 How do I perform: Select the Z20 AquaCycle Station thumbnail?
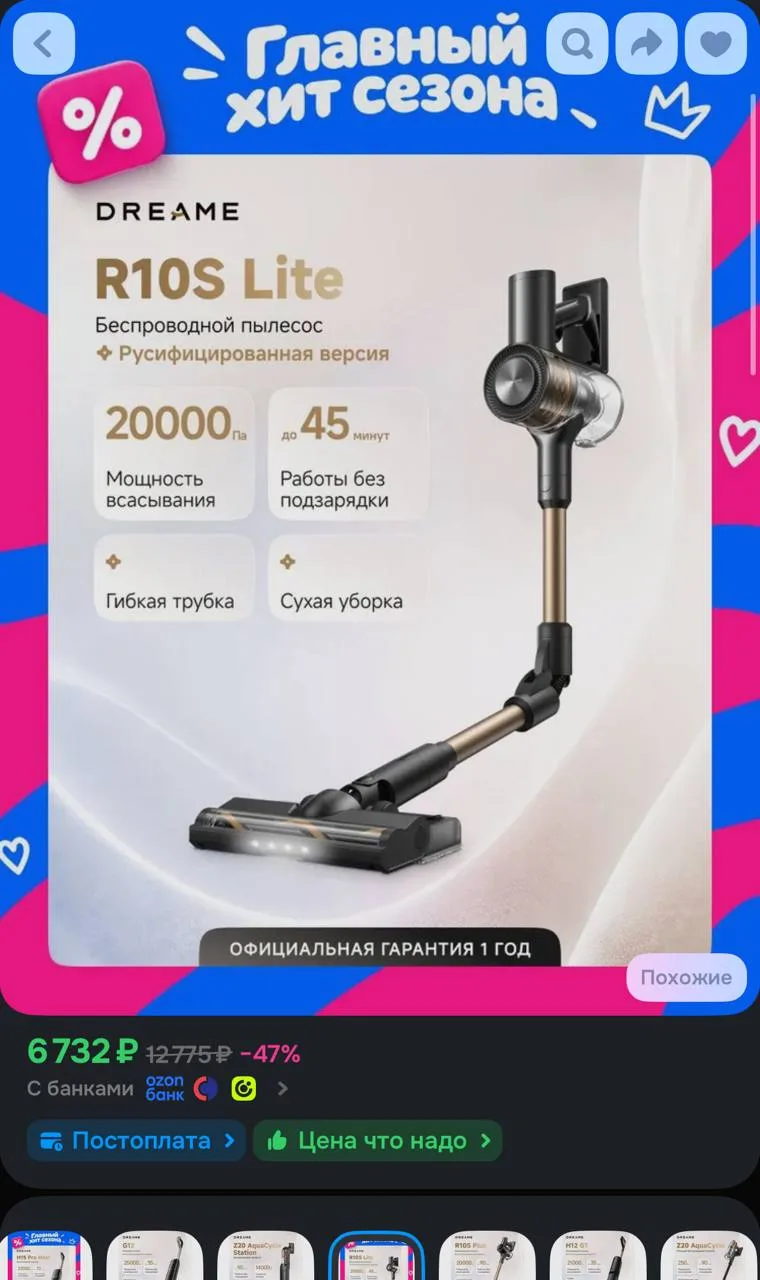click(265, 1256)
